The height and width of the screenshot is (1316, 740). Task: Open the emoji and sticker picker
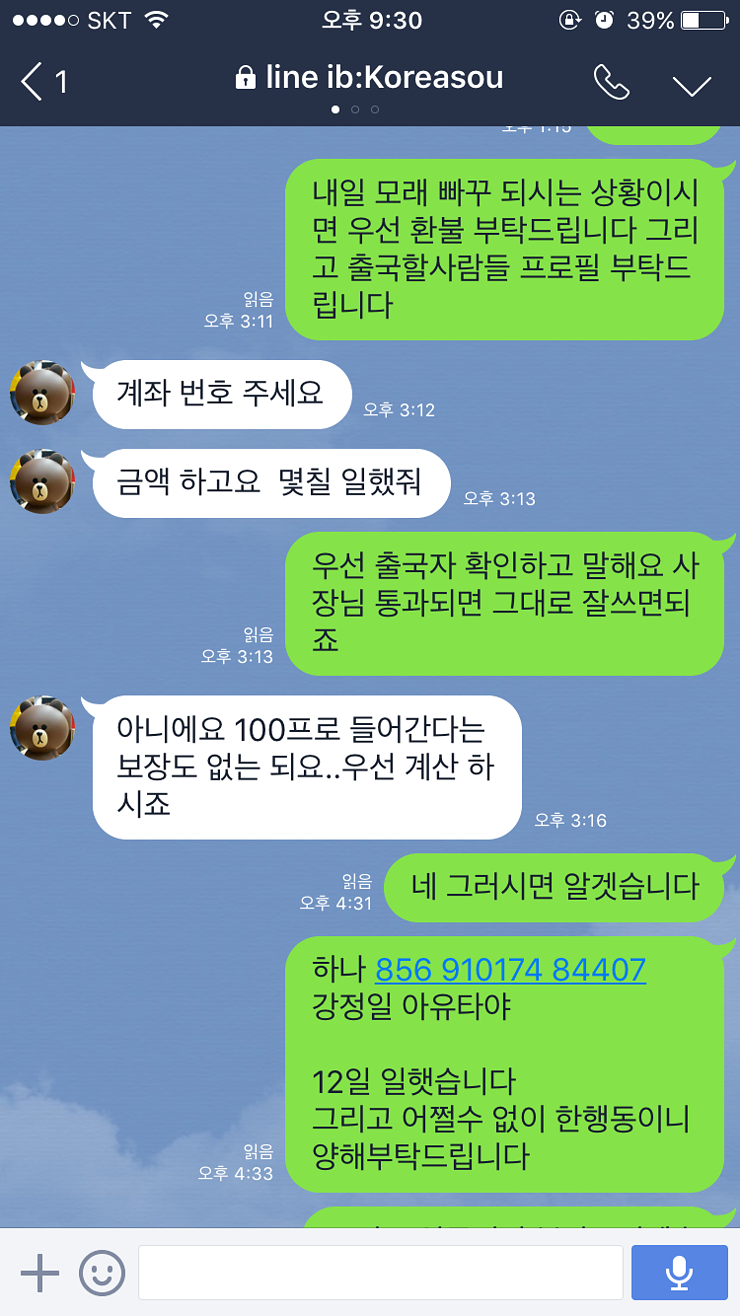pos(102,1273)
